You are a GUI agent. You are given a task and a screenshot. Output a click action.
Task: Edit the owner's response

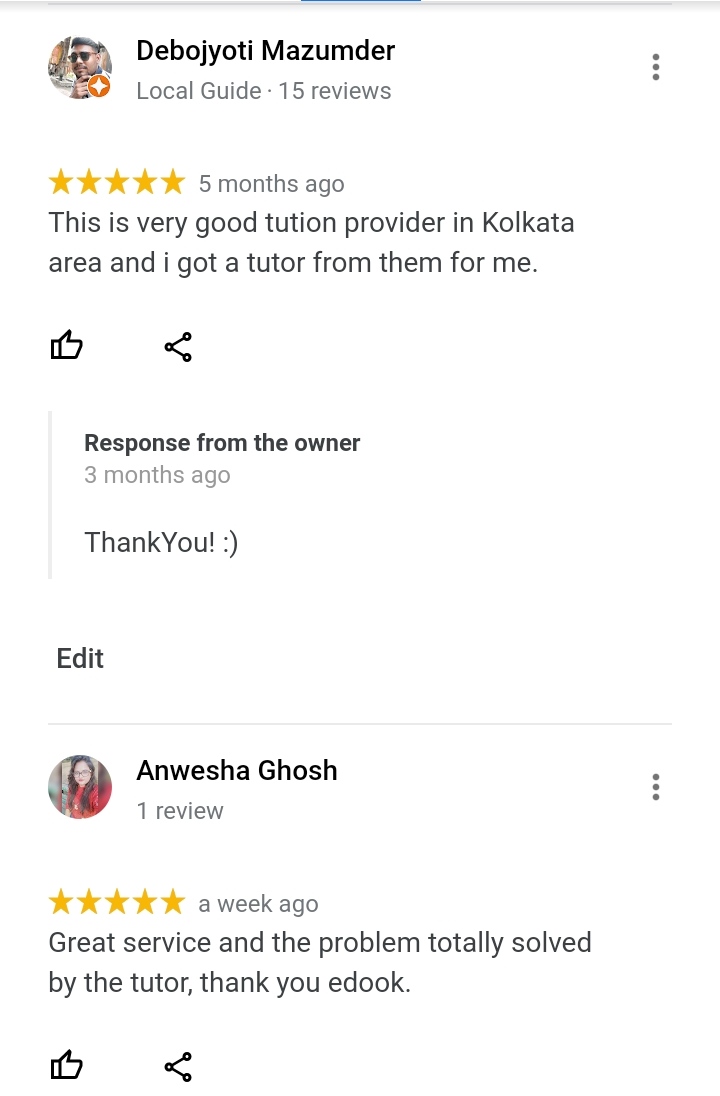[80, 658]
